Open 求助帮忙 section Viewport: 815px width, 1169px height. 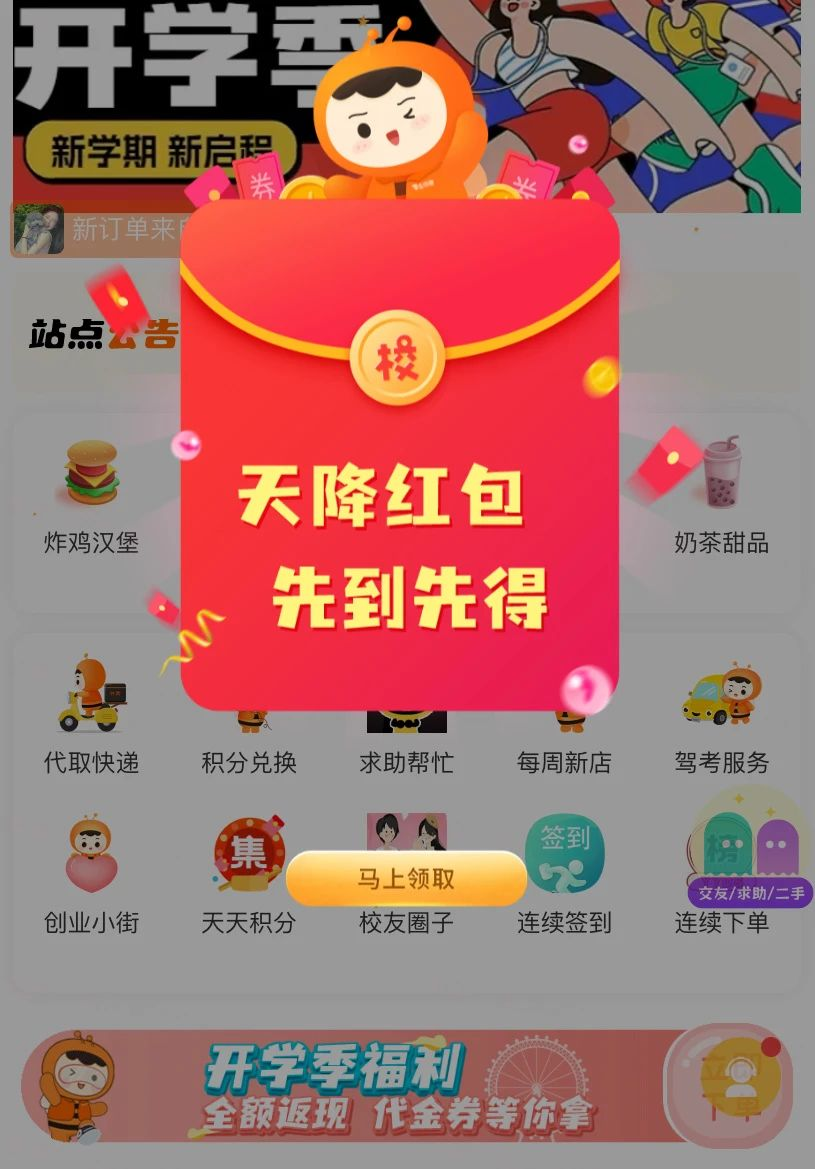tap(406, 761)
